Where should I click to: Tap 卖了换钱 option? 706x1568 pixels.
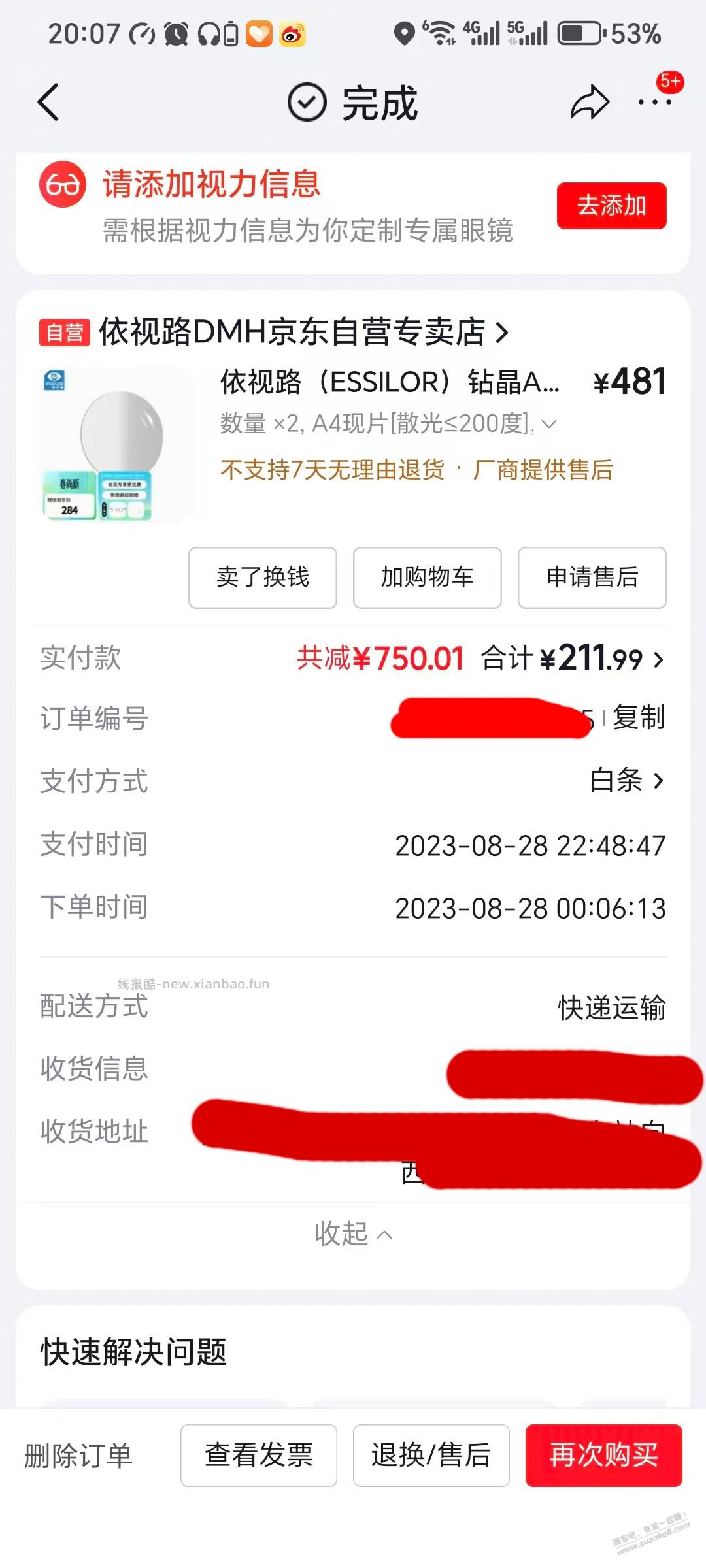pyautogui.click(x=262, y=578)
